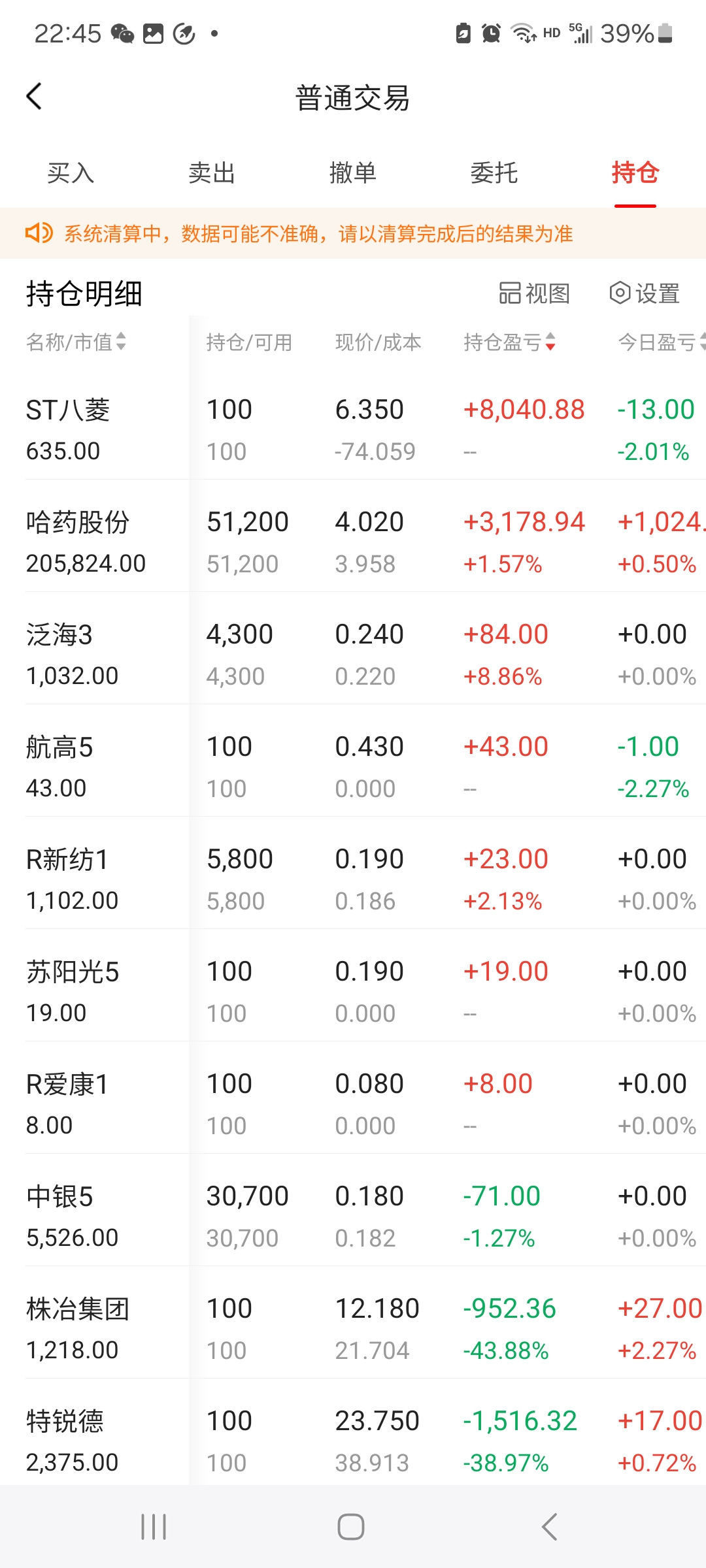The width and height of the screenshot is (706, 1568).
Task: Open the 视图 view switcher
Action: (x=534, y=293)
